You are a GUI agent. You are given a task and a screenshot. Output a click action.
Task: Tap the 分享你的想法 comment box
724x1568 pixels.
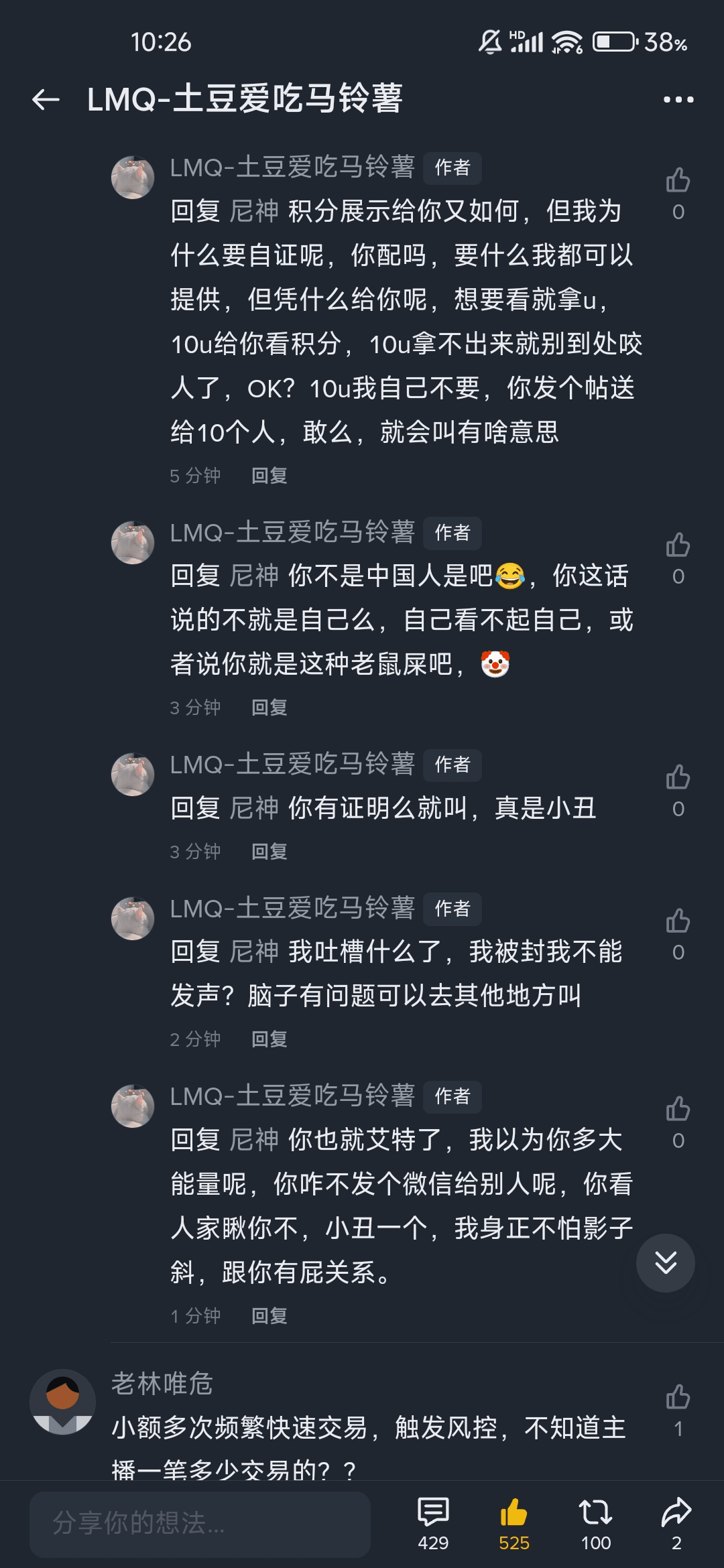200,1524
